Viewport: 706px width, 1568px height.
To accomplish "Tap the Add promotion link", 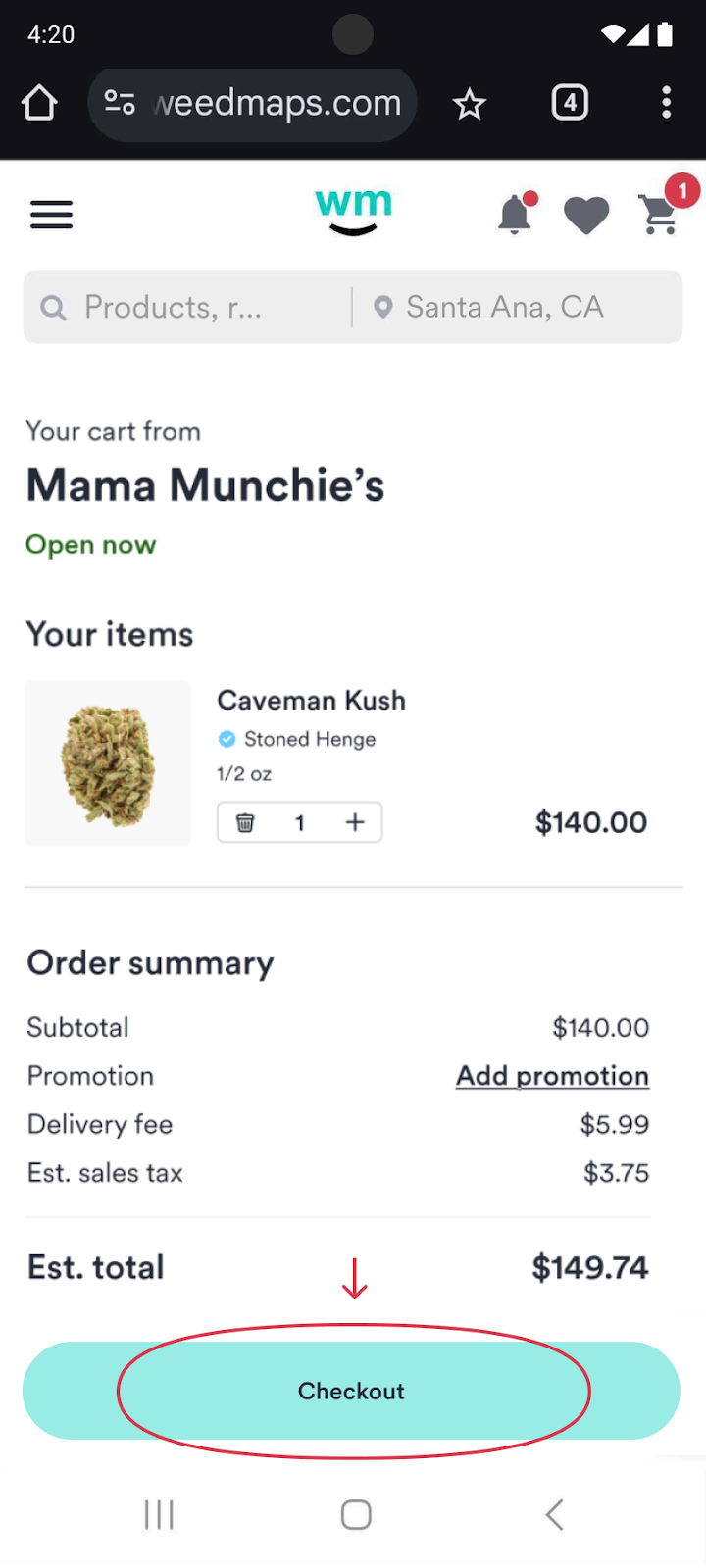I will [552, 1076].
